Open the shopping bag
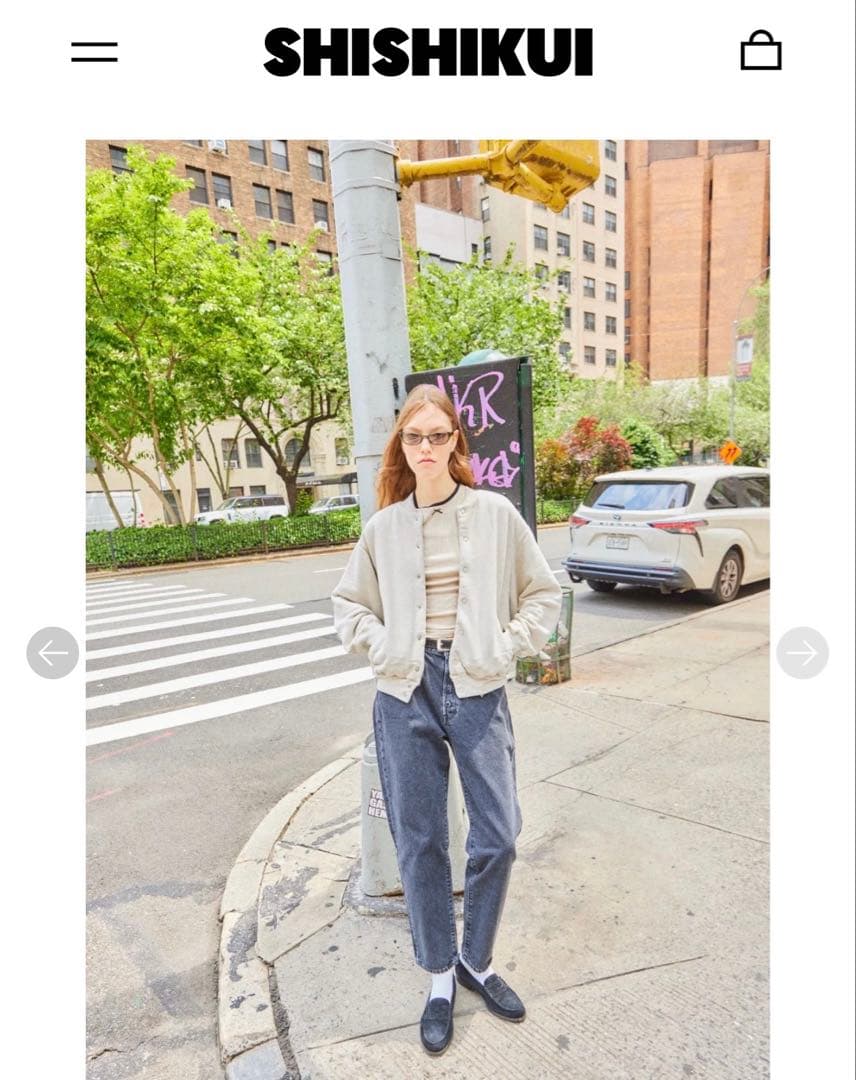Screen dimensions: 856x1080 pos(760,51)
